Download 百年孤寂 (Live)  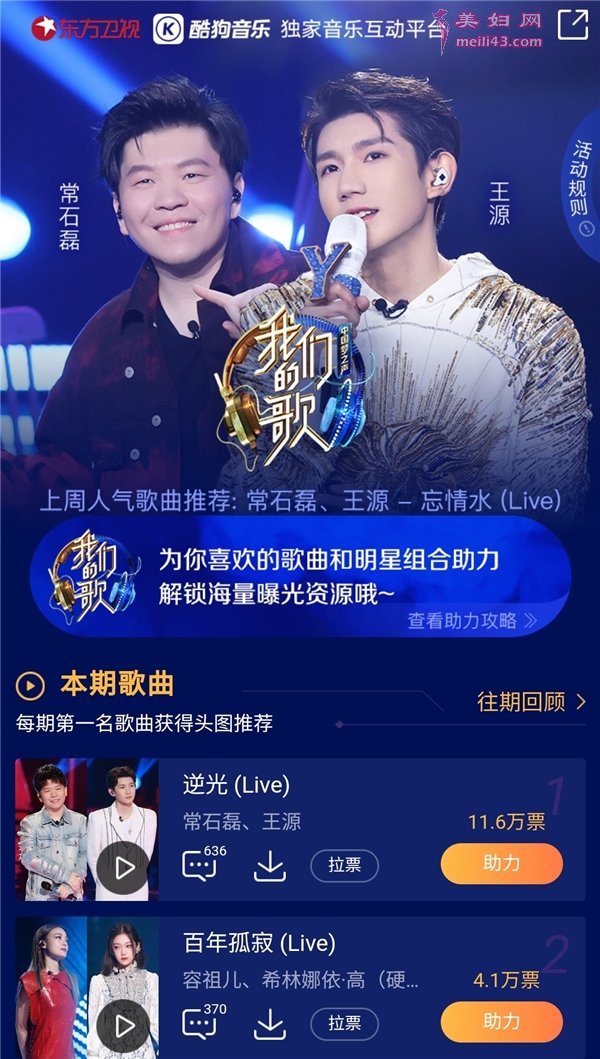(269, 1023)
